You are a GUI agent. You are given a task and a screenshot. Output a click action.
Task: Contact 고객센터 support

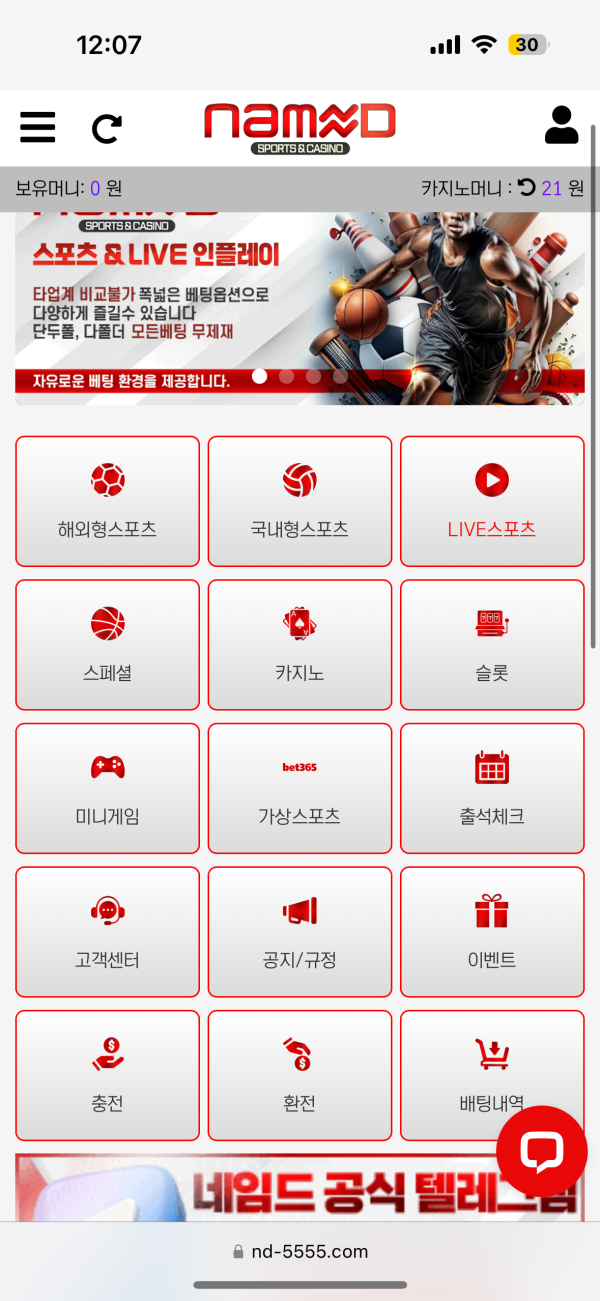click(x=107, y=932)
